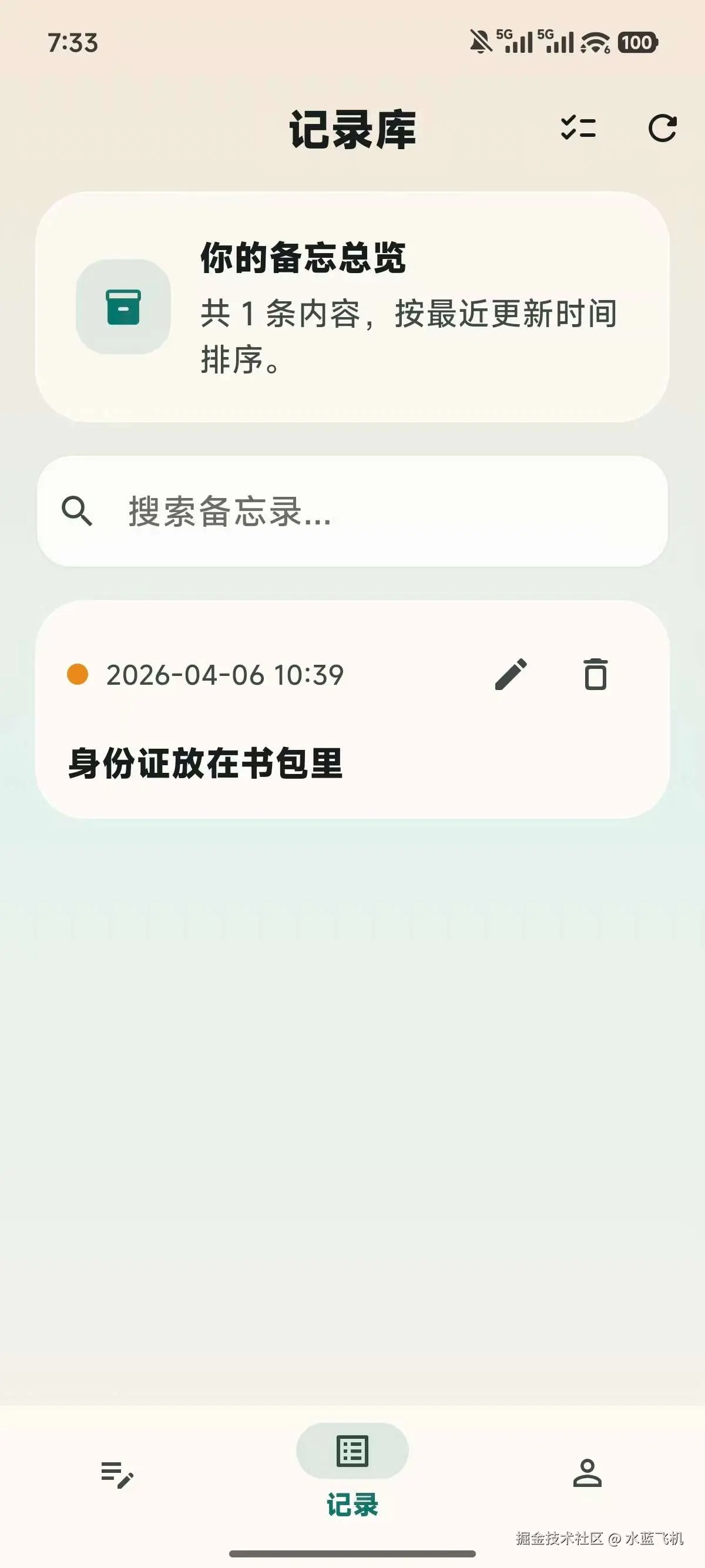
Task: Open the multi-select checklist icon
Action: click(x=578, y=129)
